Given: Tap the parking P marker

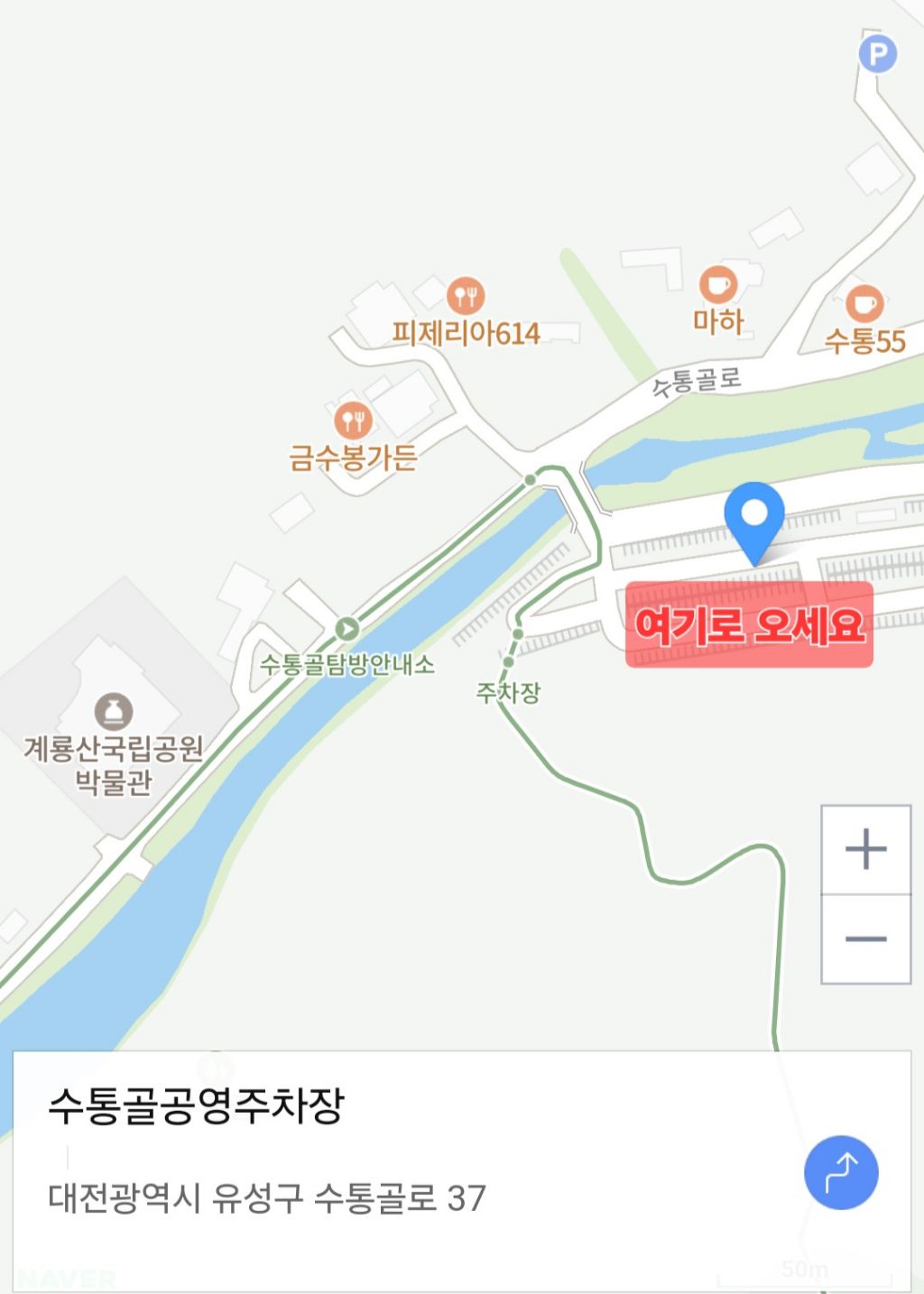Looking at the screenshot, I should [x=877, y=53].
